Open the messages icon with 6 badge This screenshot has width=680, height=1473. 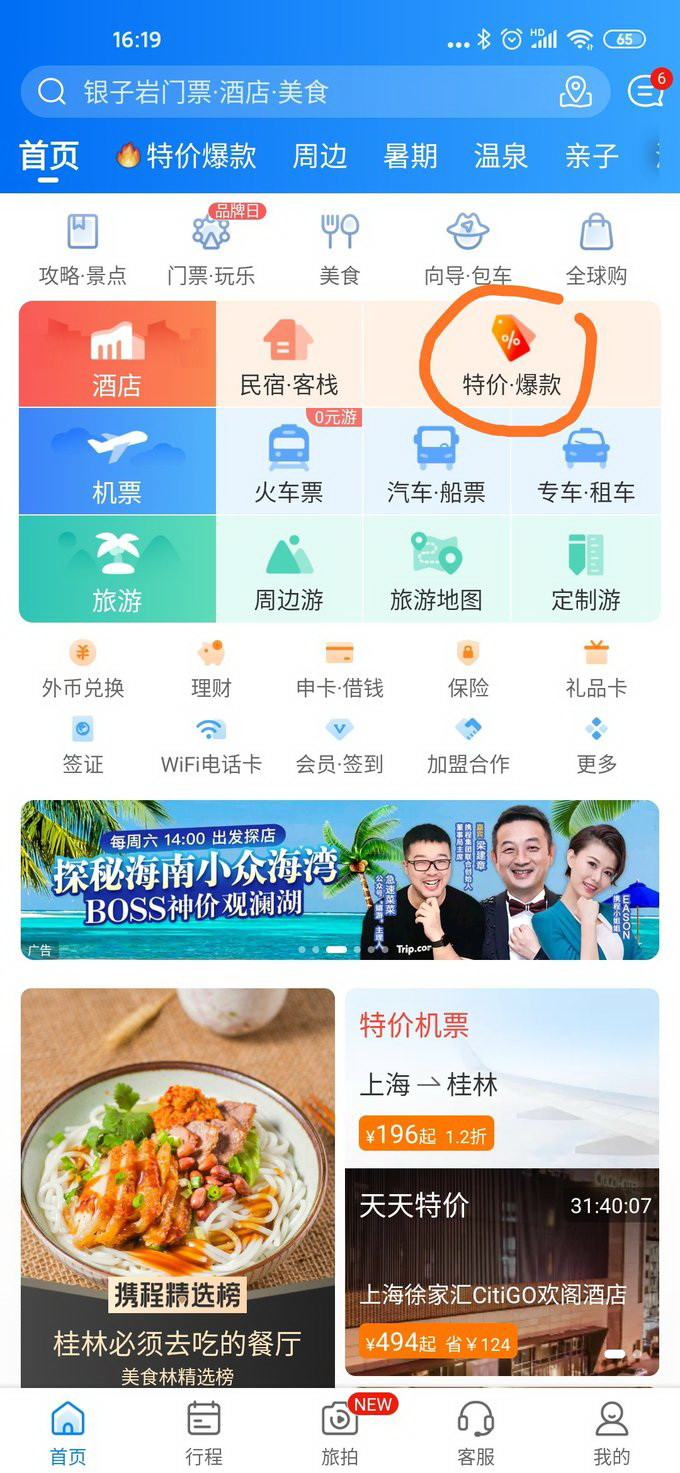[645, 92]
